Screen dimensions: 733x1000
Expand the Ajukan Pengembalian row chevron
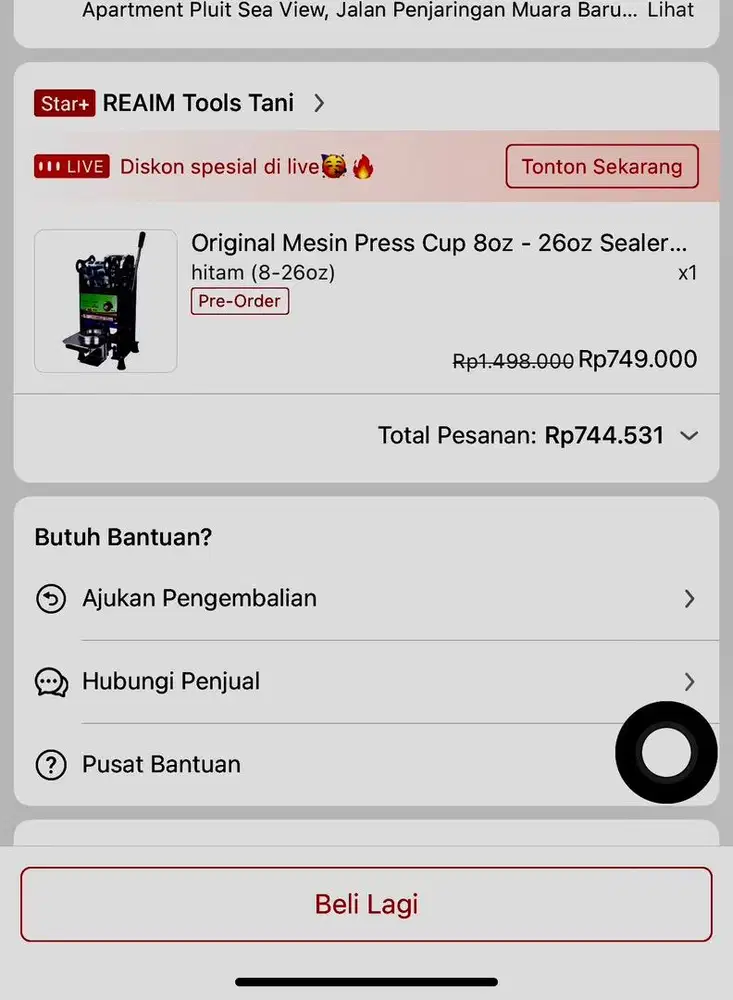(x=689, y=598)
